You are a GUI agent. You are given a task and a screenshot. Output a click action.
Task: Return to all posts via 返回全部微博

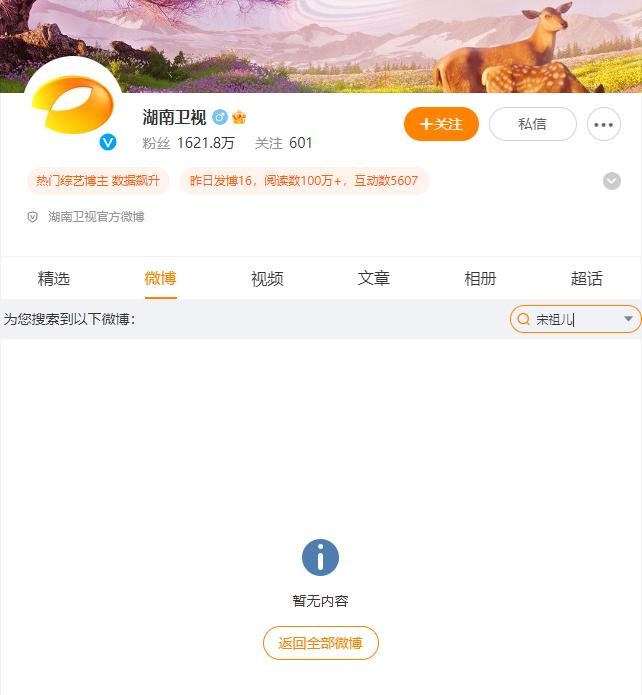pyautogui.click(x=321, y=643)
